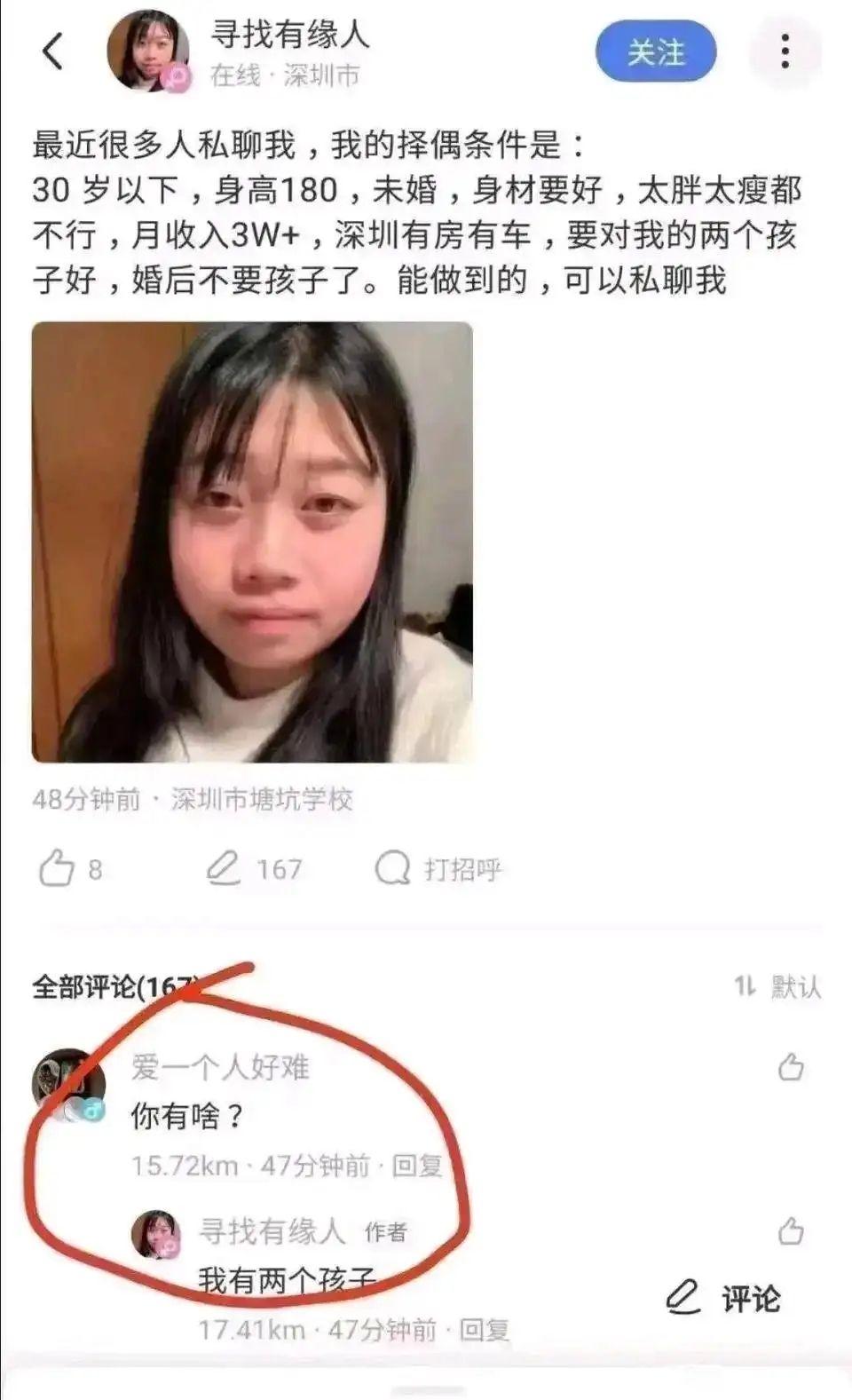Reply to the 你有啥？ comment
This screenshot has width=852, height=1400.
(x=417, y=1165)
